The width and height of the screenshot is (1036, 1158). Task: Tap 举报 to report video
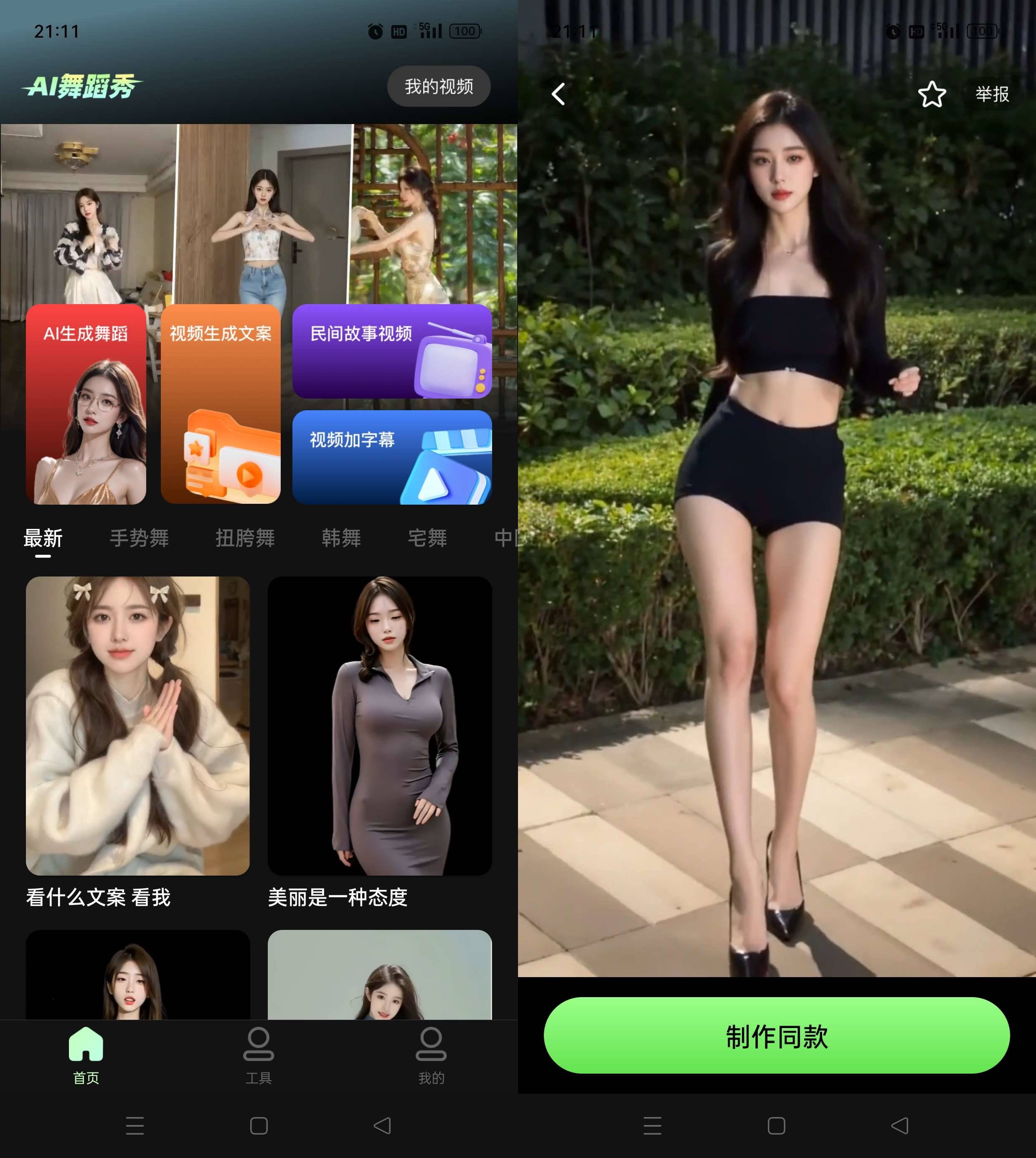(x=992, y=94)
